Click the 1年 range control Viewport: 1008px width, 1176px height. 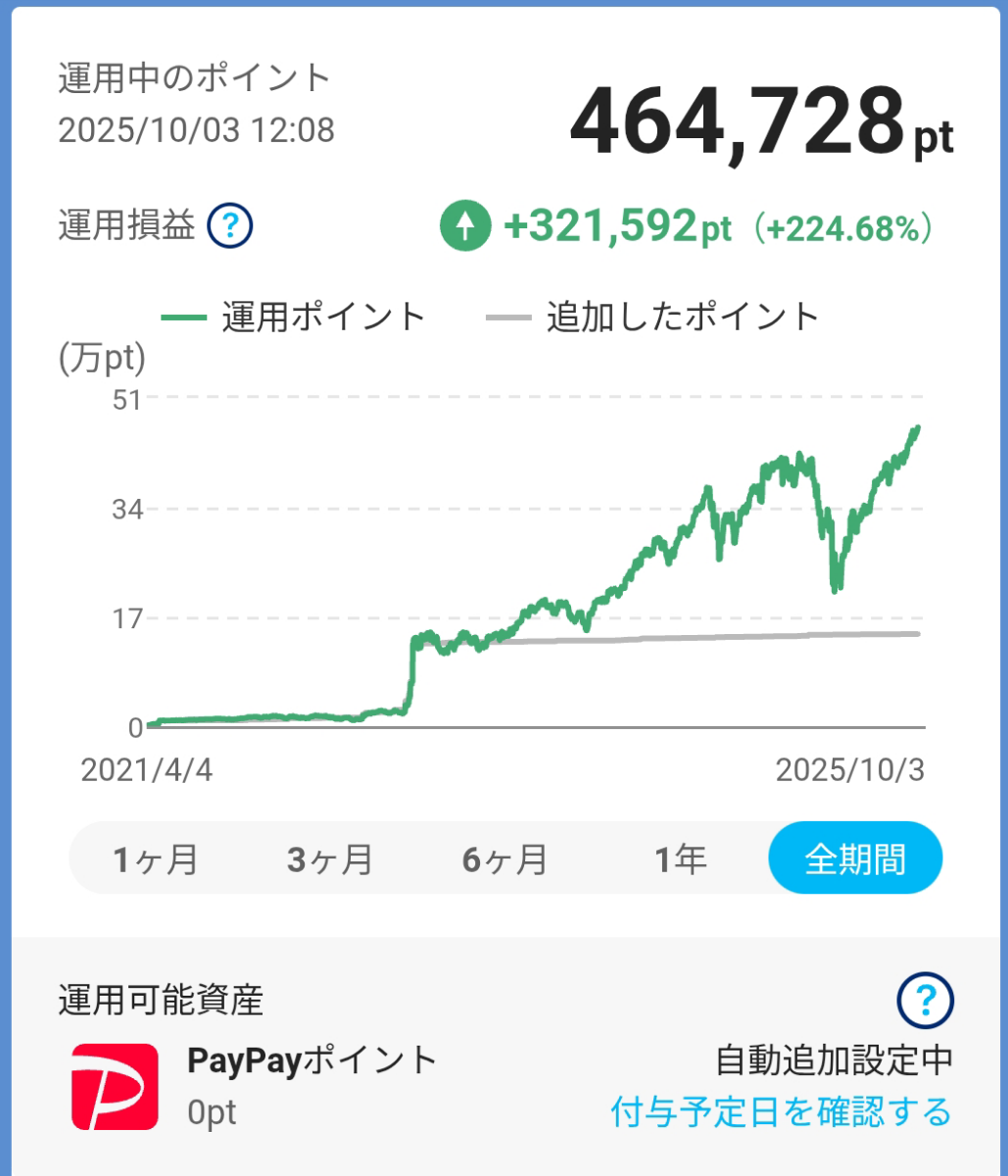(681, 857)
